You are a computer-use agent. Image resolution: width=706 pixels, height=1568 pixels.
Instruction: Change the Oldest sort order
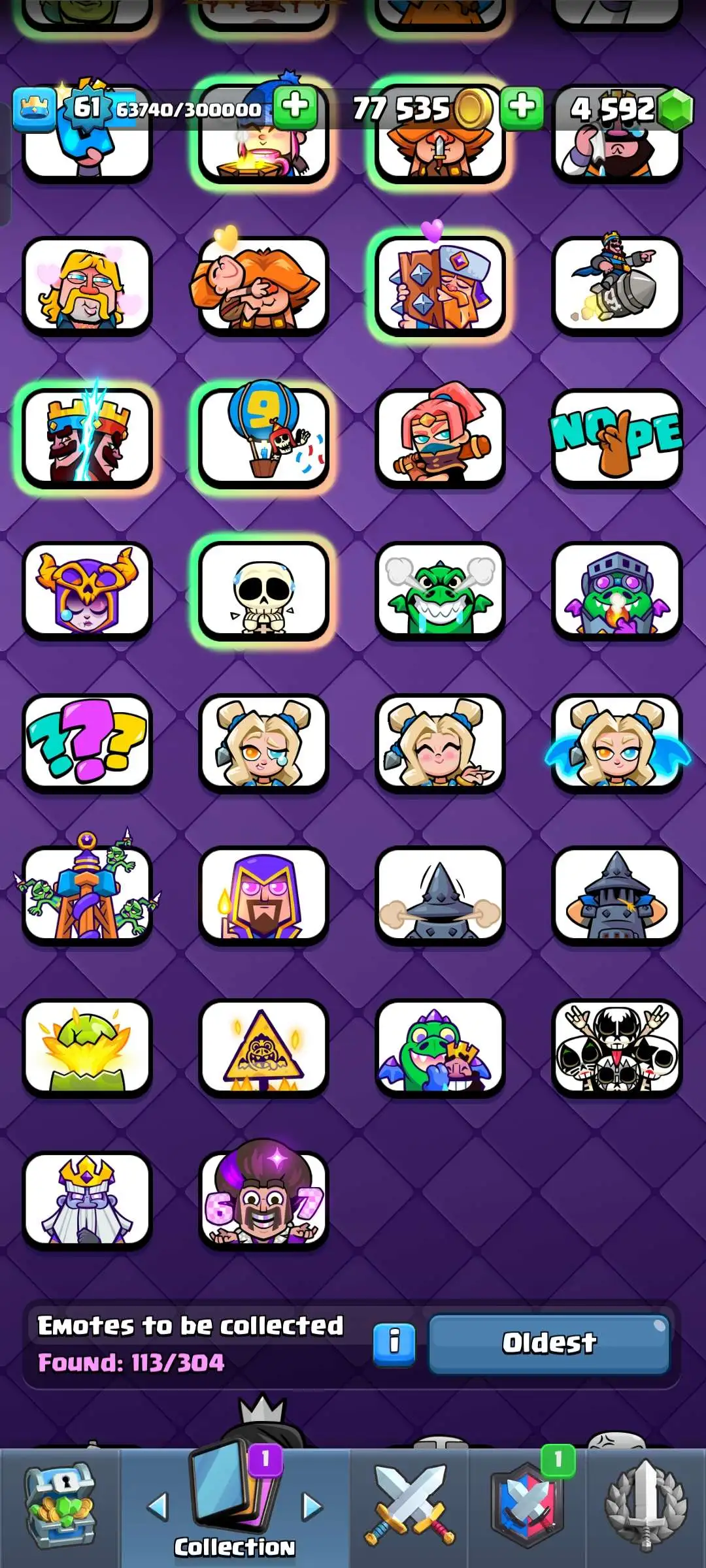[549, 1344]
